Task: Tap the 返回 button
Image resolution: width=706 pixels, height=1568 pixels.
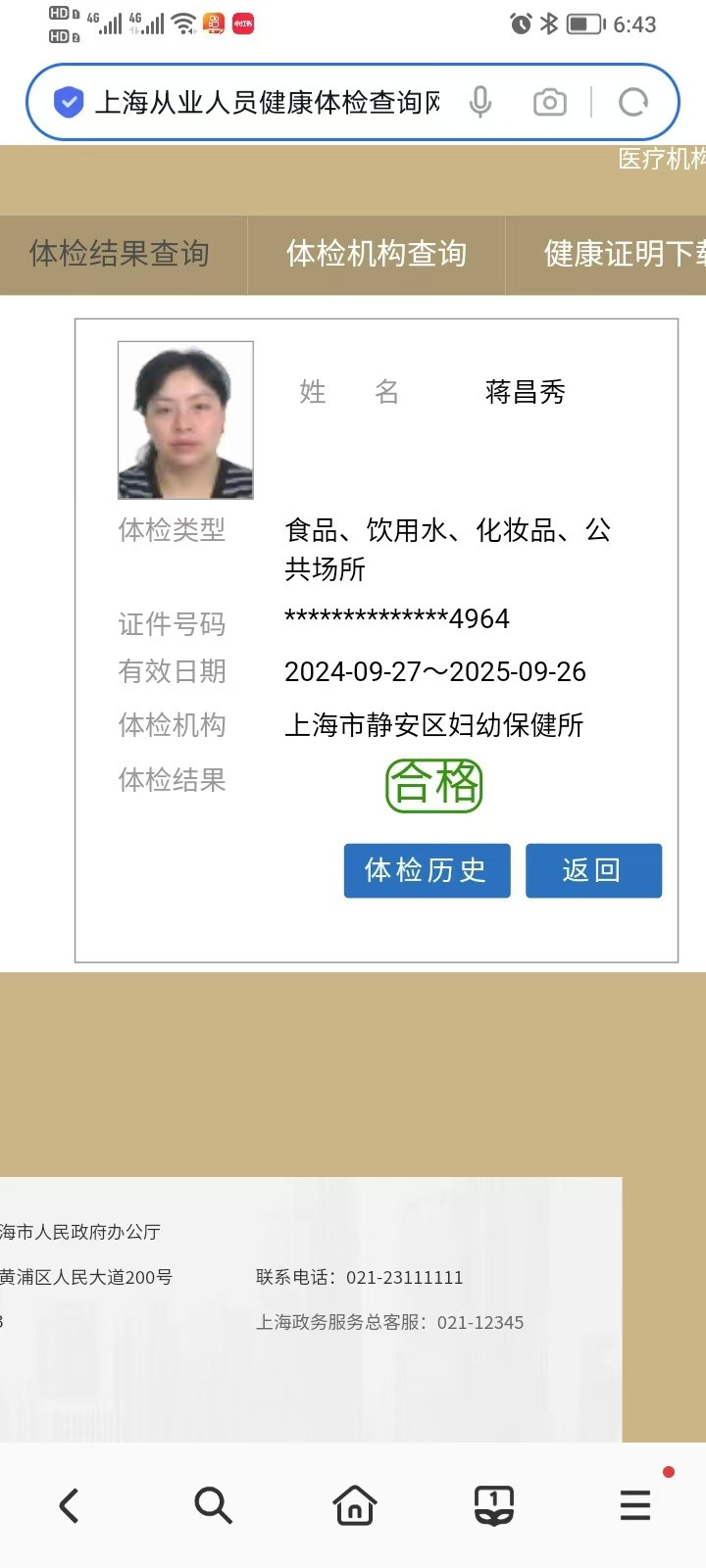Action: (x=593, y=870)
